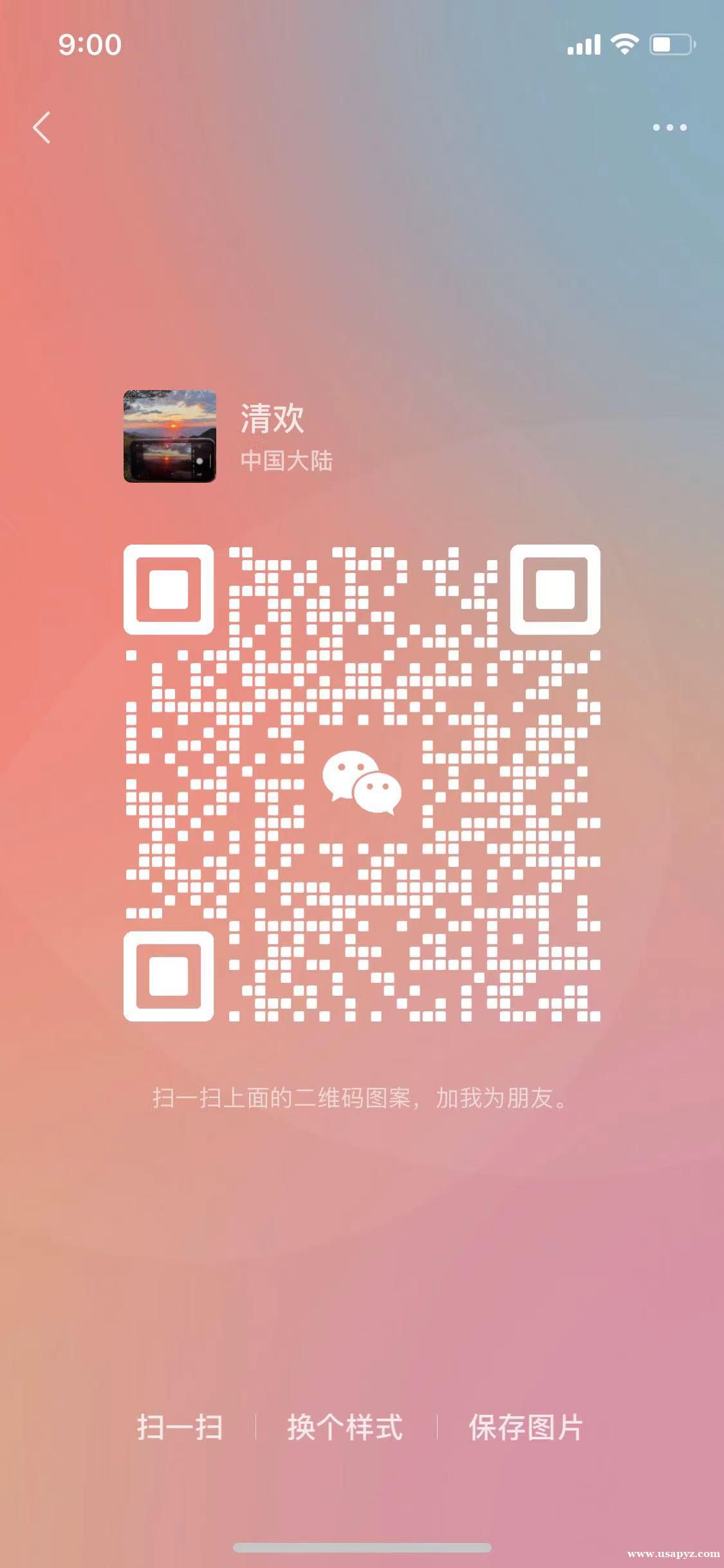The image size is (724, 1568).
Task: Go back using the top-left arrow
Action: 42,127
